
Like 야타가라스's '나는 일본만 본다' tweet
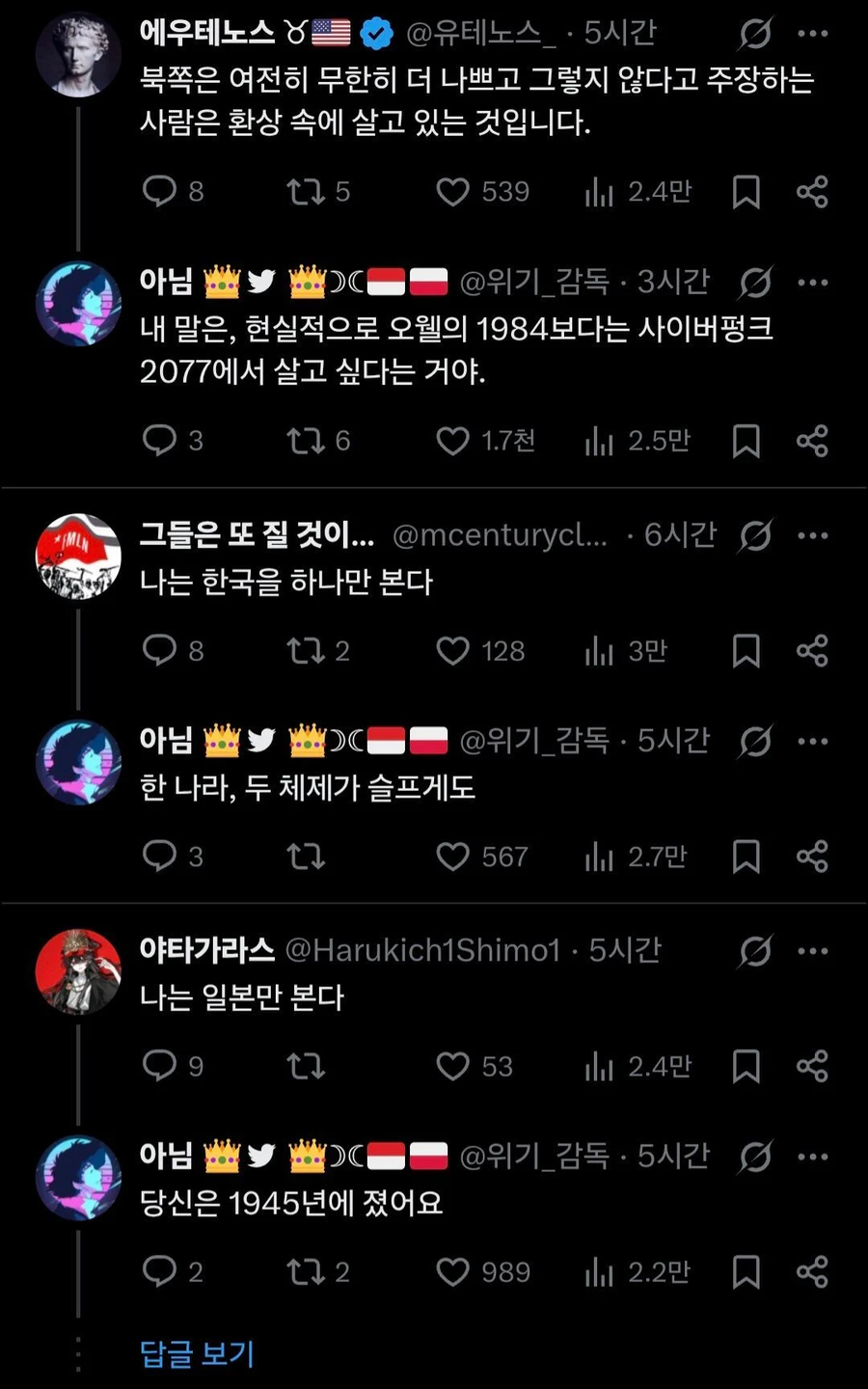tap(452, 1066)
